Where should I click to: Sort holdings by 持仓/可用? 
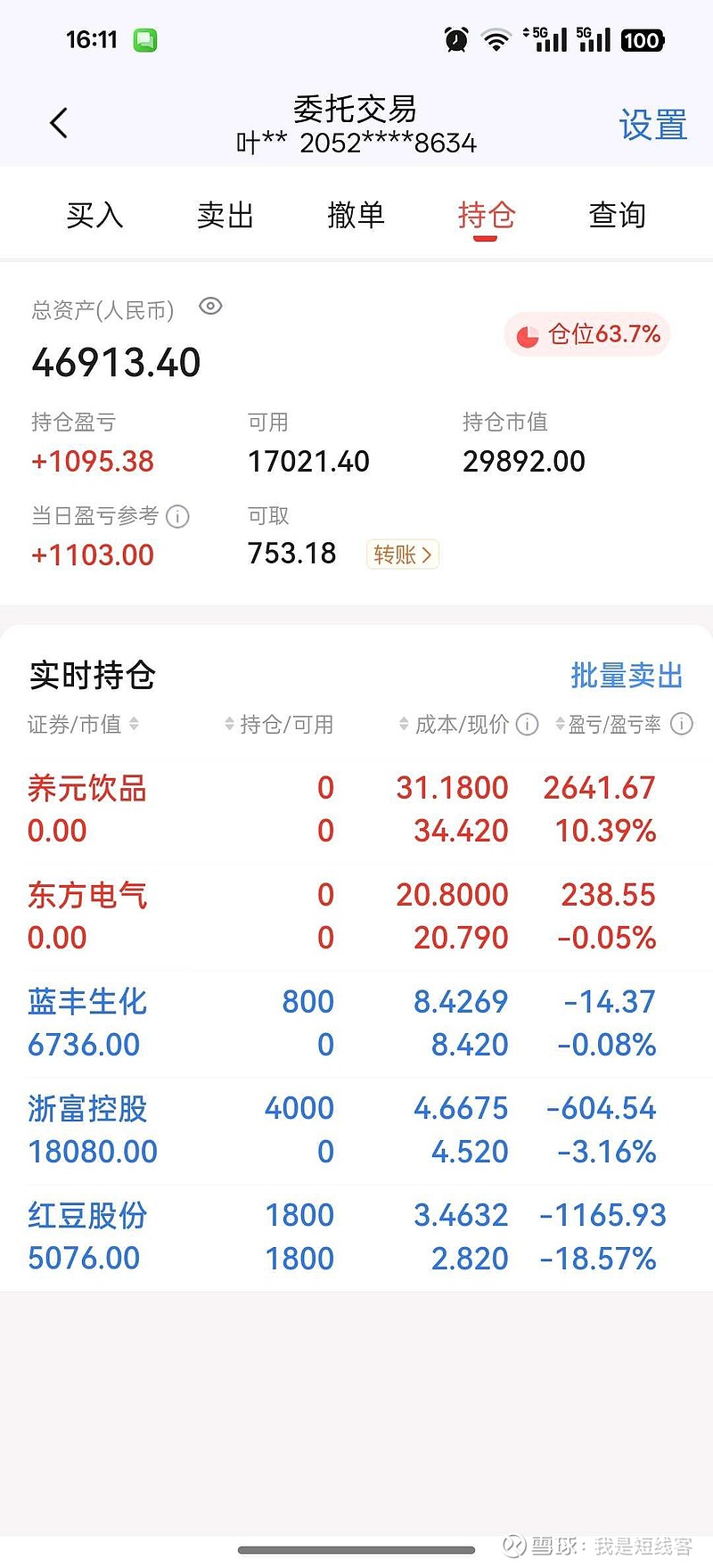279,724
